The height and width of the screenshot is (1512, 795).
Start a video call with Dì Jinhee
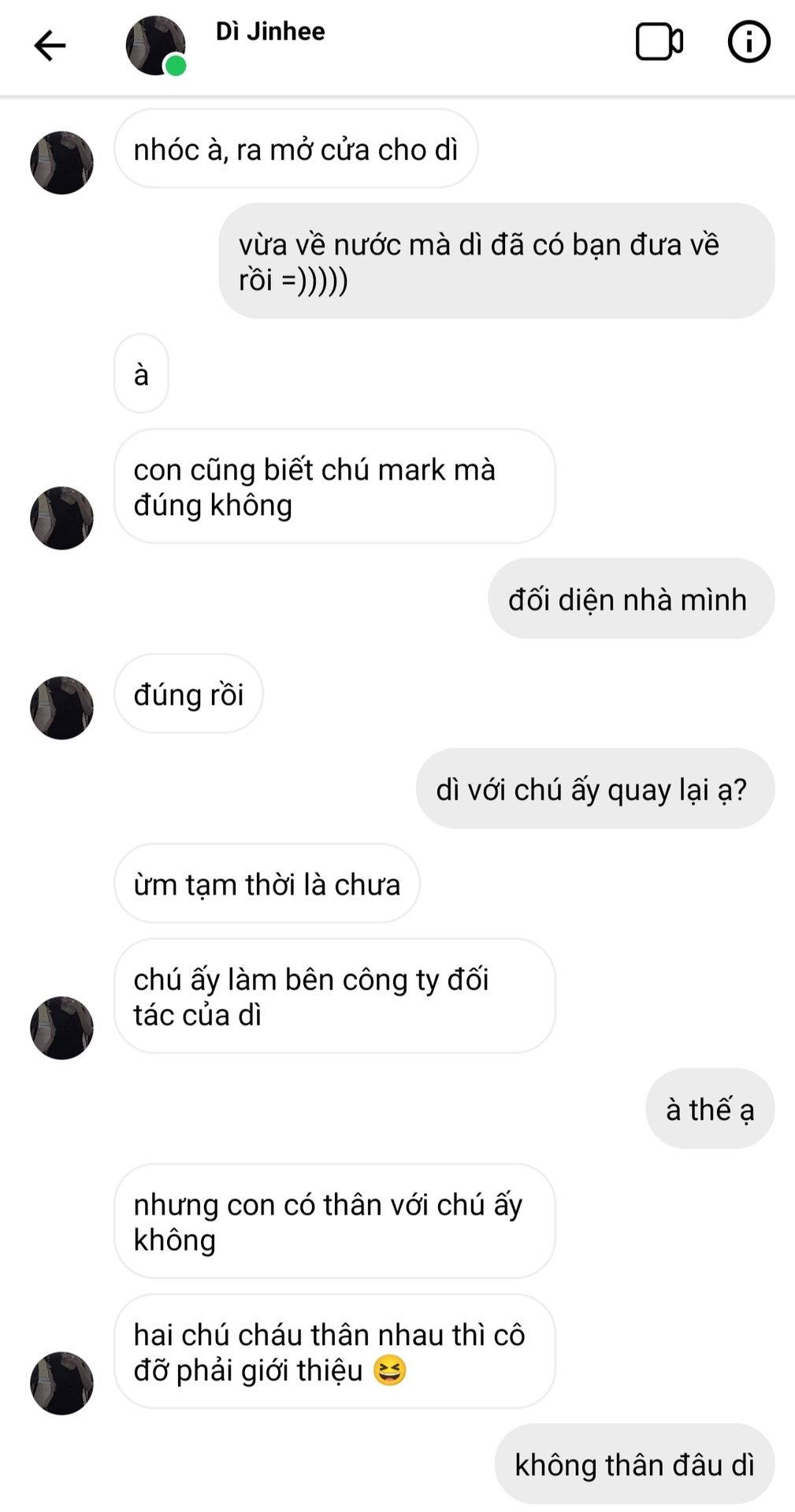pos(659,42)
